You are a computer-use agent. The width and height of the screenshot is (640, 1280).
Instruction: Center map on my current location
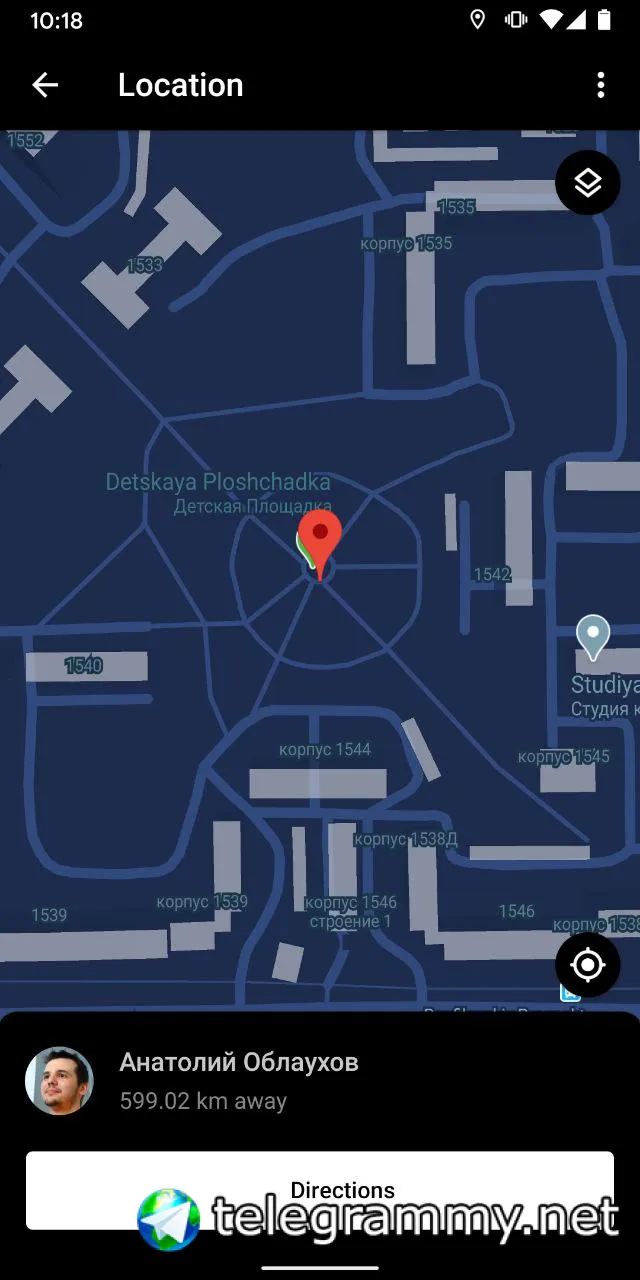coord(588,965)
